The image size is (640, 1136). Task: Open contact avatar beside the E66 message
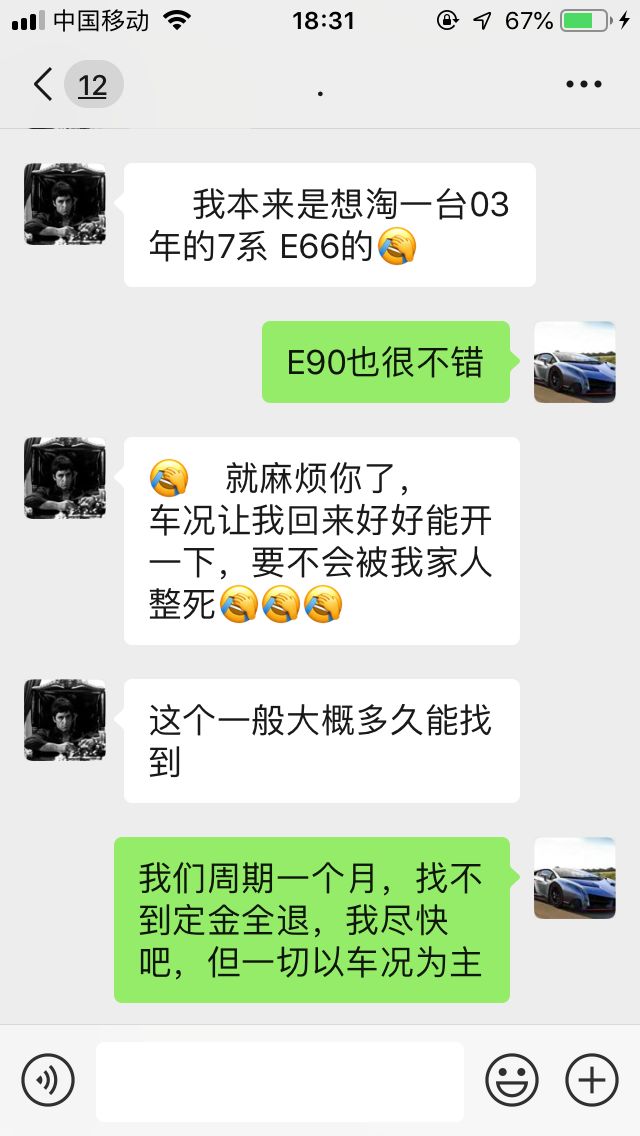(65, 204)
